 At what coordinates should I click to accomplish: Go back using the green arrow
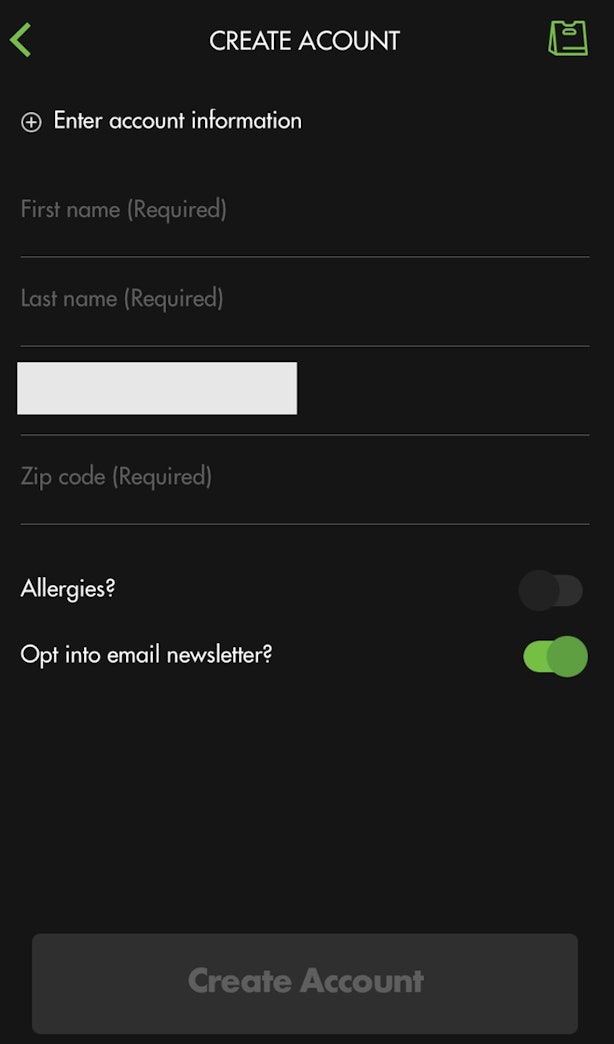point(21,40)
